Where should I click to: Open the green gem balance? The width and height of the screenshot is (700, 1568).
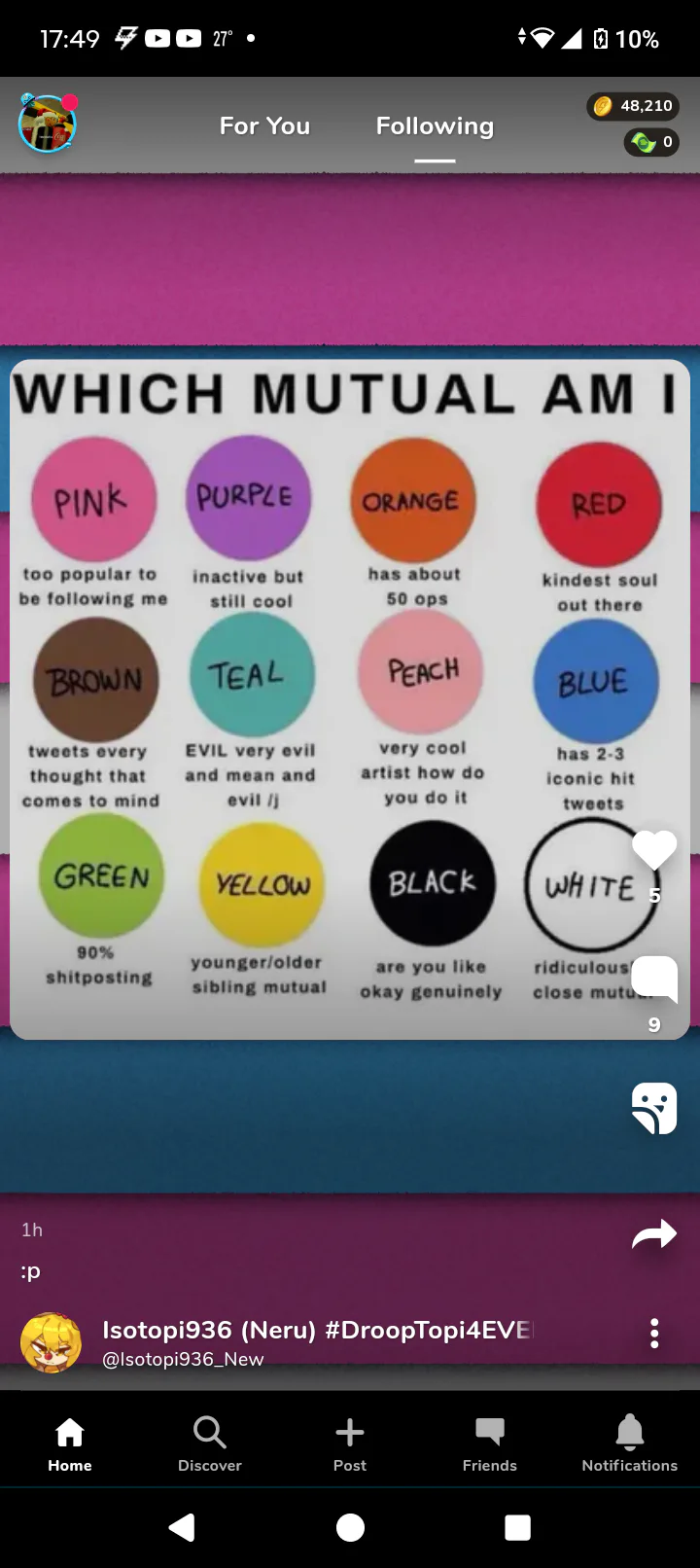tap(651, 143)
